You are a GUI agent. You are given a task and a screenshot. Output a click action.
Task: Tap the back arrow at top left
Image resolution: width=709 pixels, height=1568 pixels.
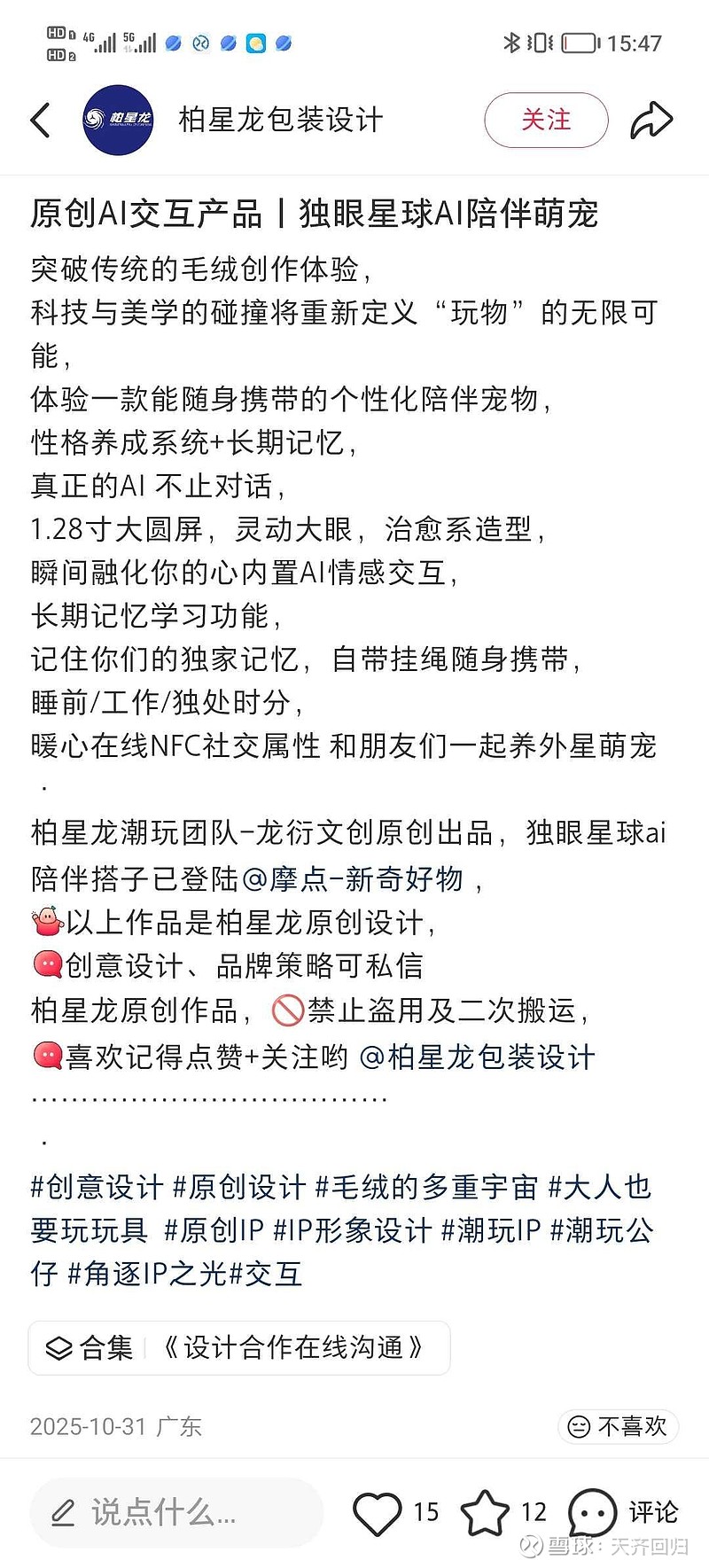click(x=40, y=120)
